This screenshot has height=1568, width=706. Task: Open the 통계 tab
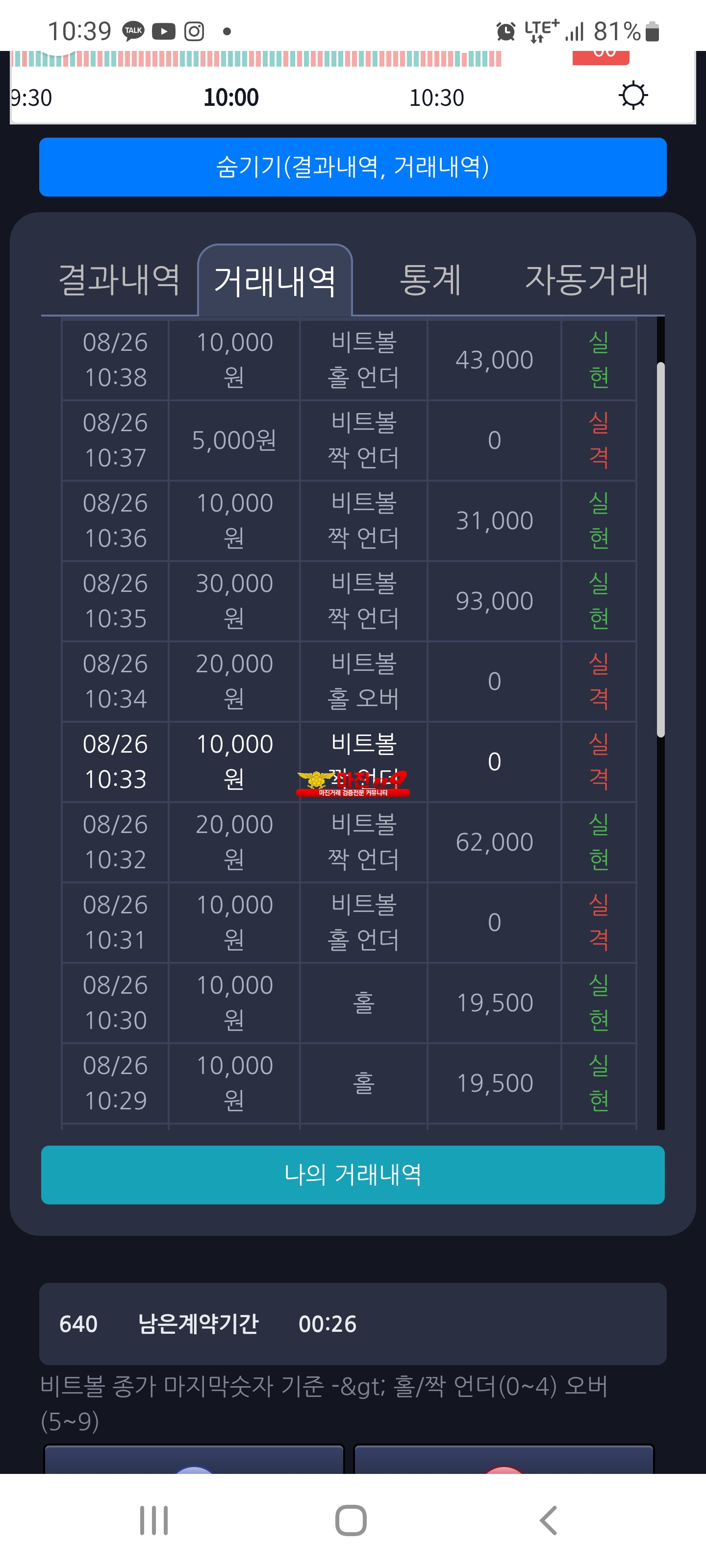(x=430, y=281)
